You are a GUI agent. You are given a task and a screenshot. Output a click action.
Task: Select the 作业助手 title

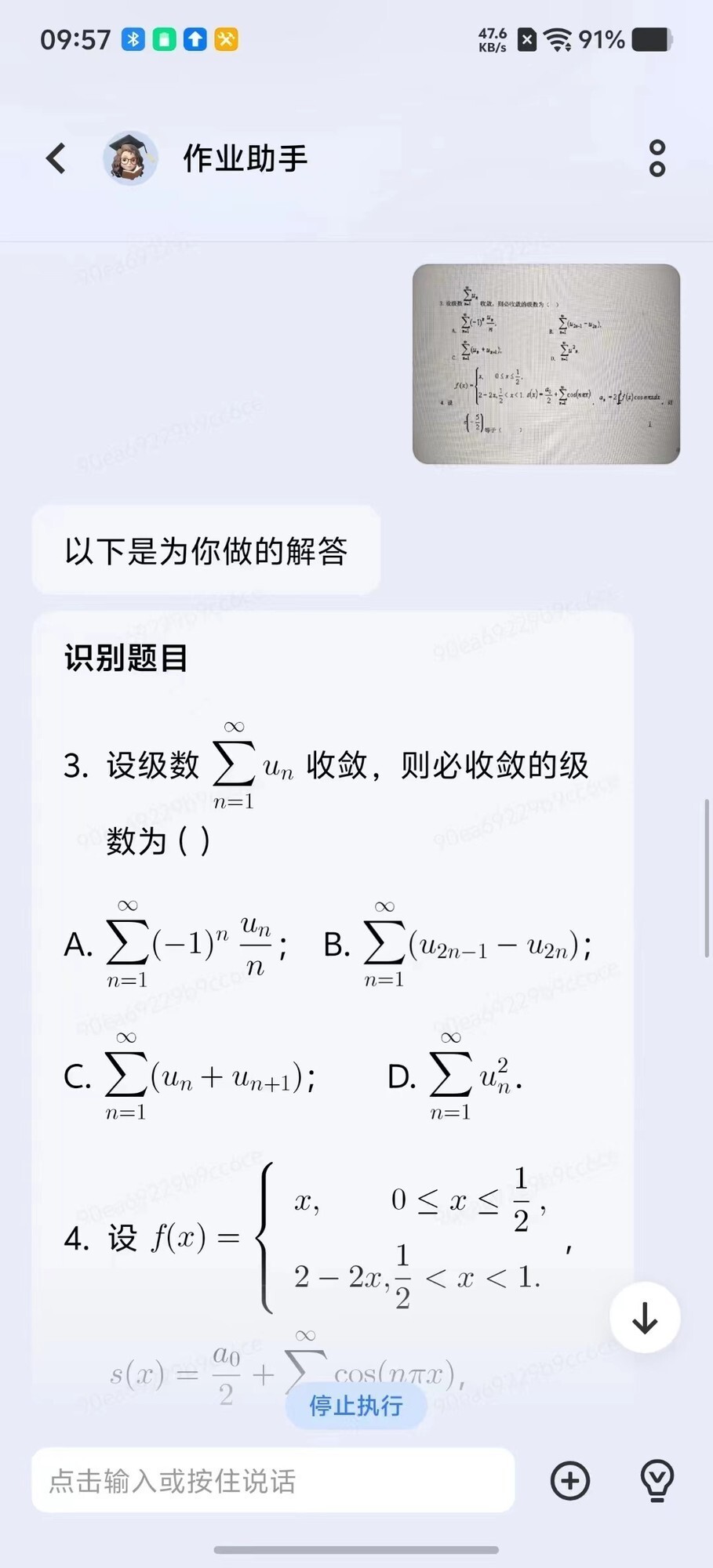point(245,158)
